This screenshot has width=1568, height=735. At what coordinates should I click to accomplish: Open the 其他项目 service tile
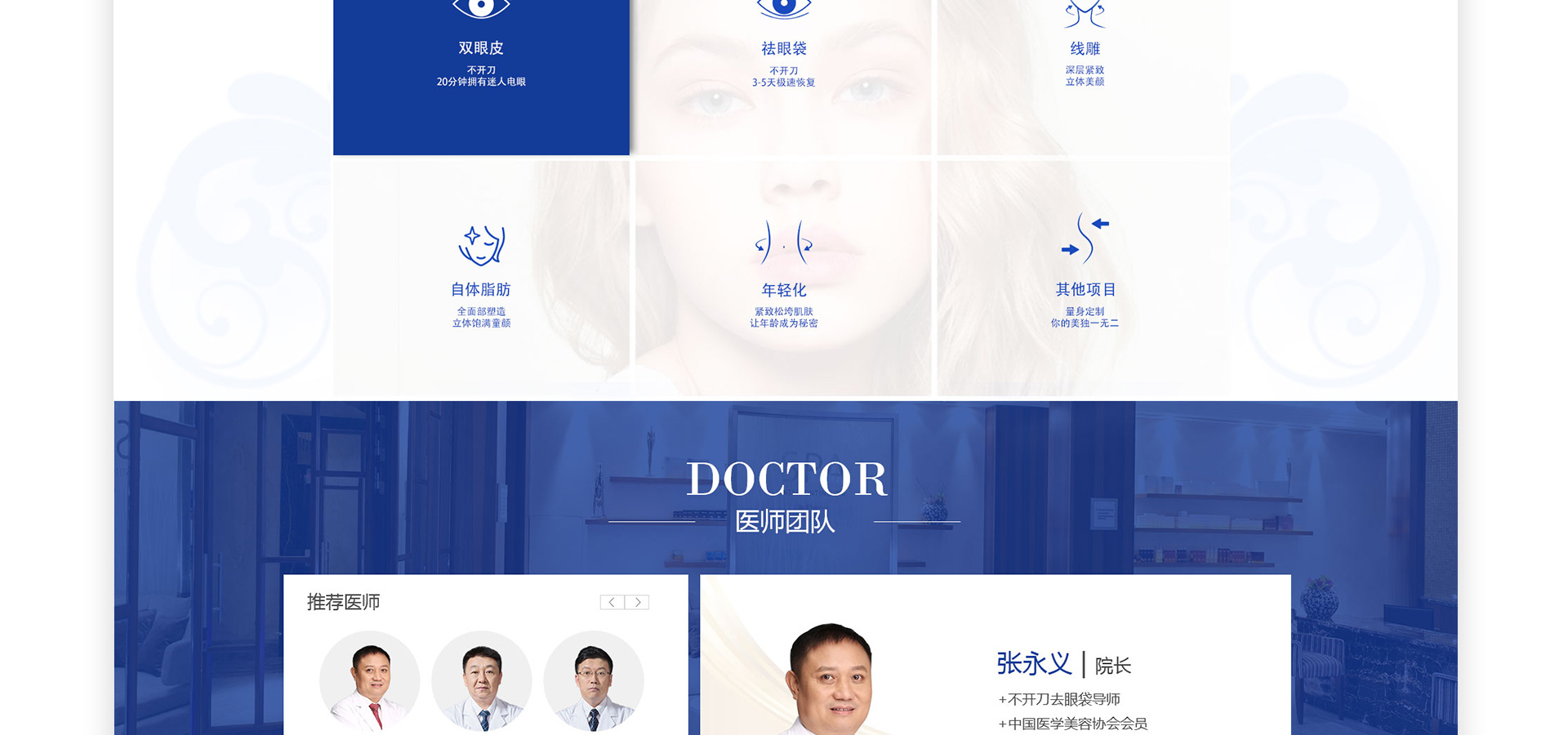coord(1085,278)
